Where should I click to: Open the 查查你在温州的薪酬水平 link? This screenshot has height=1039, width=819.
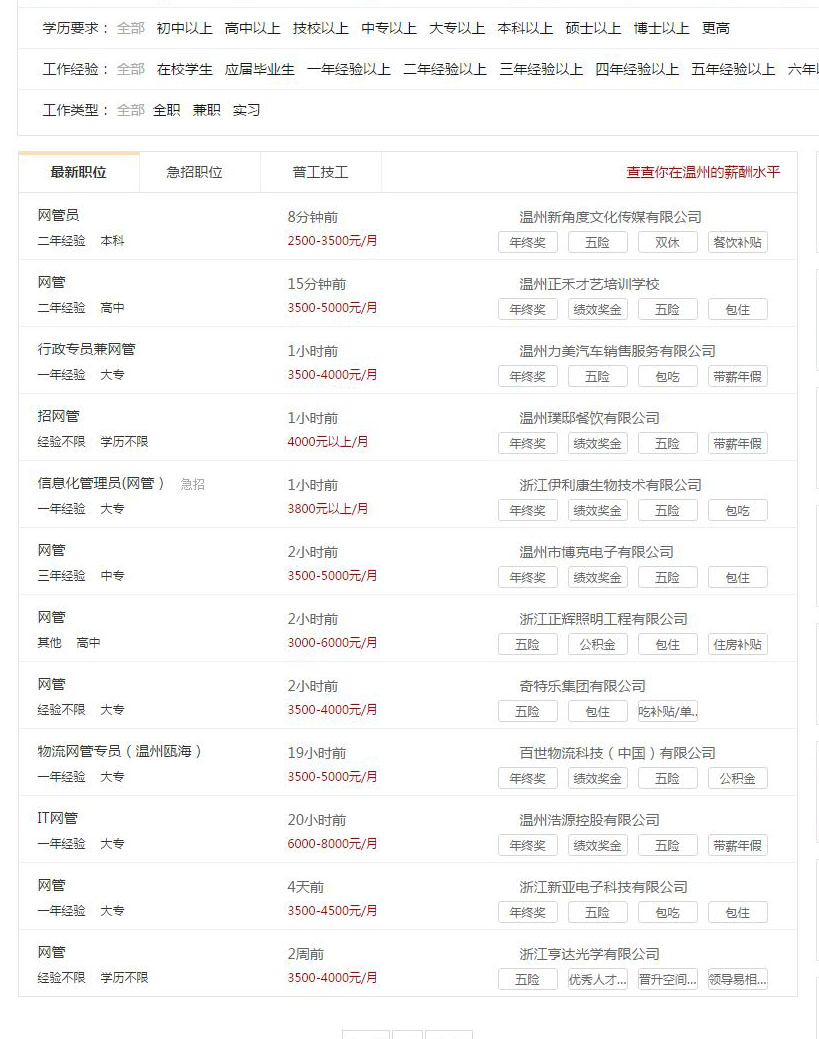tap(703, 172)
